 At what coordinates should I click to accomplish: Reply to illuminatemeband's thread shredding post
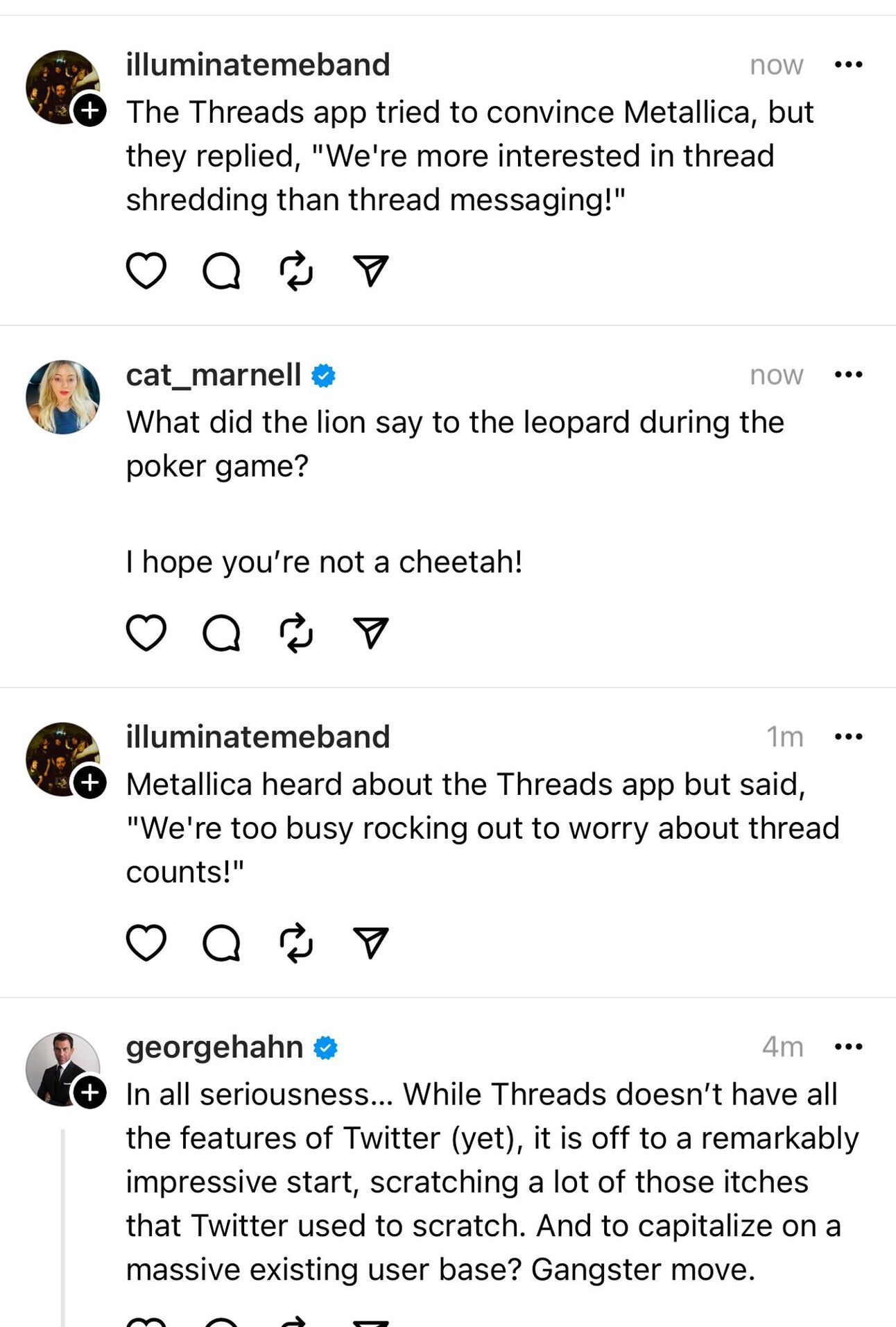pos(221,271)
